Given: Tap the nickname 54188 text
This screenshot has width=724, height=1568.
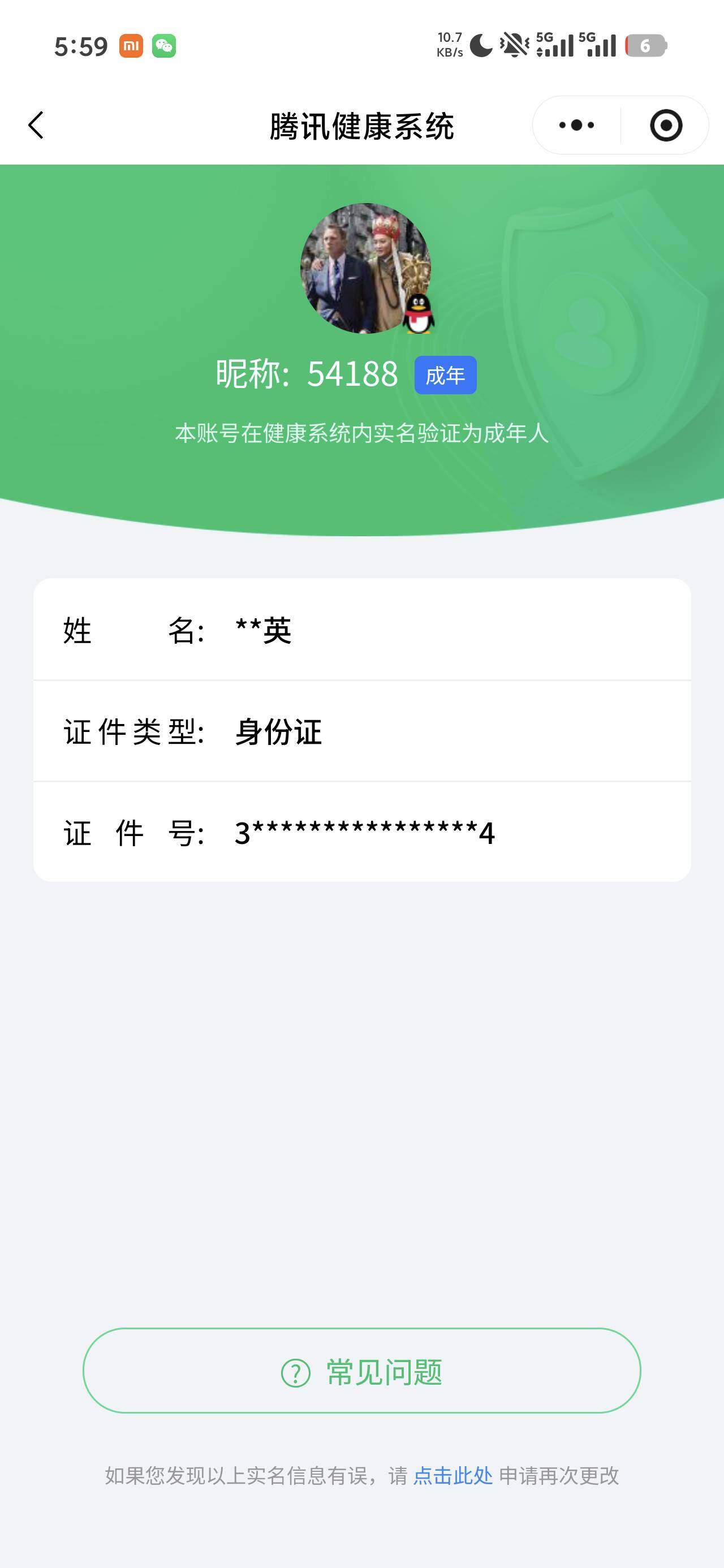Looking at the screenshot, I should [351, 374].
